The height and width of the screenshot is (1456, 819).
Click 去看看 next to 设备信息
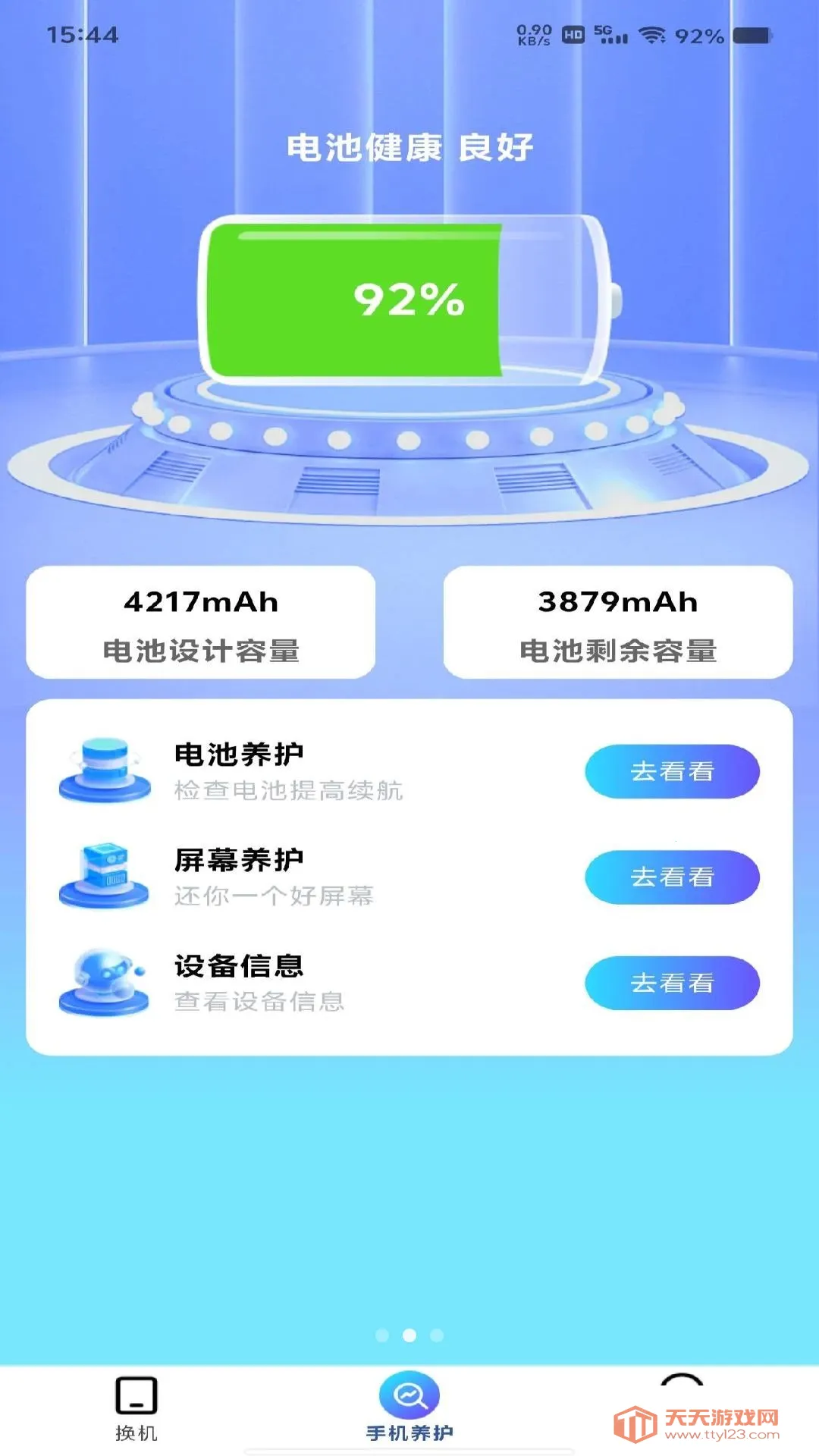[672, 983]
